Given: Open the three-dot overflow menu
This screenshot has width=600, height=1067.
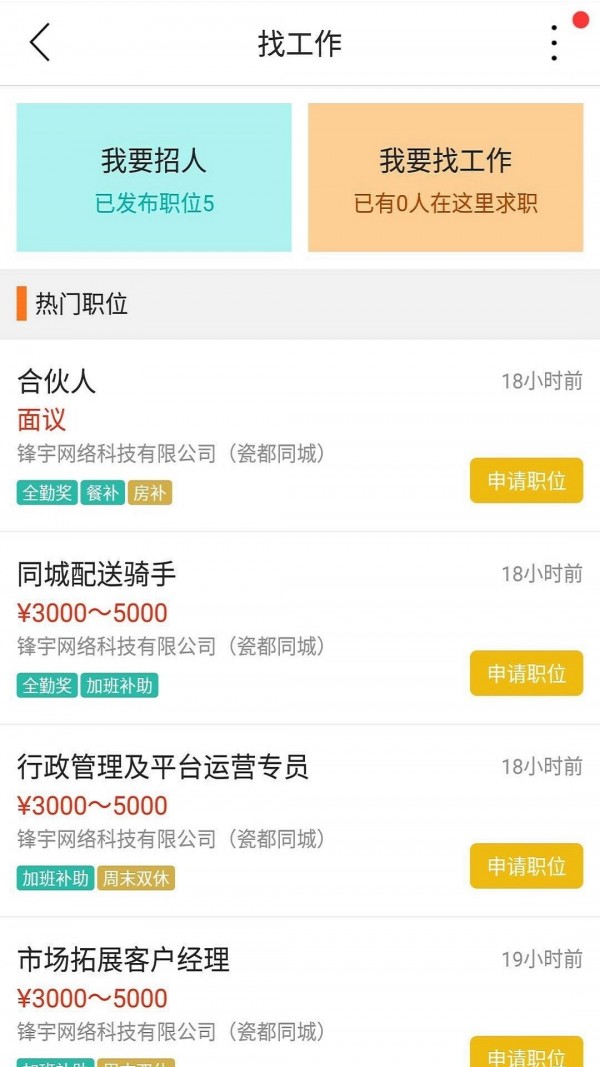Looking at the screenshot, I should [554, 43].
